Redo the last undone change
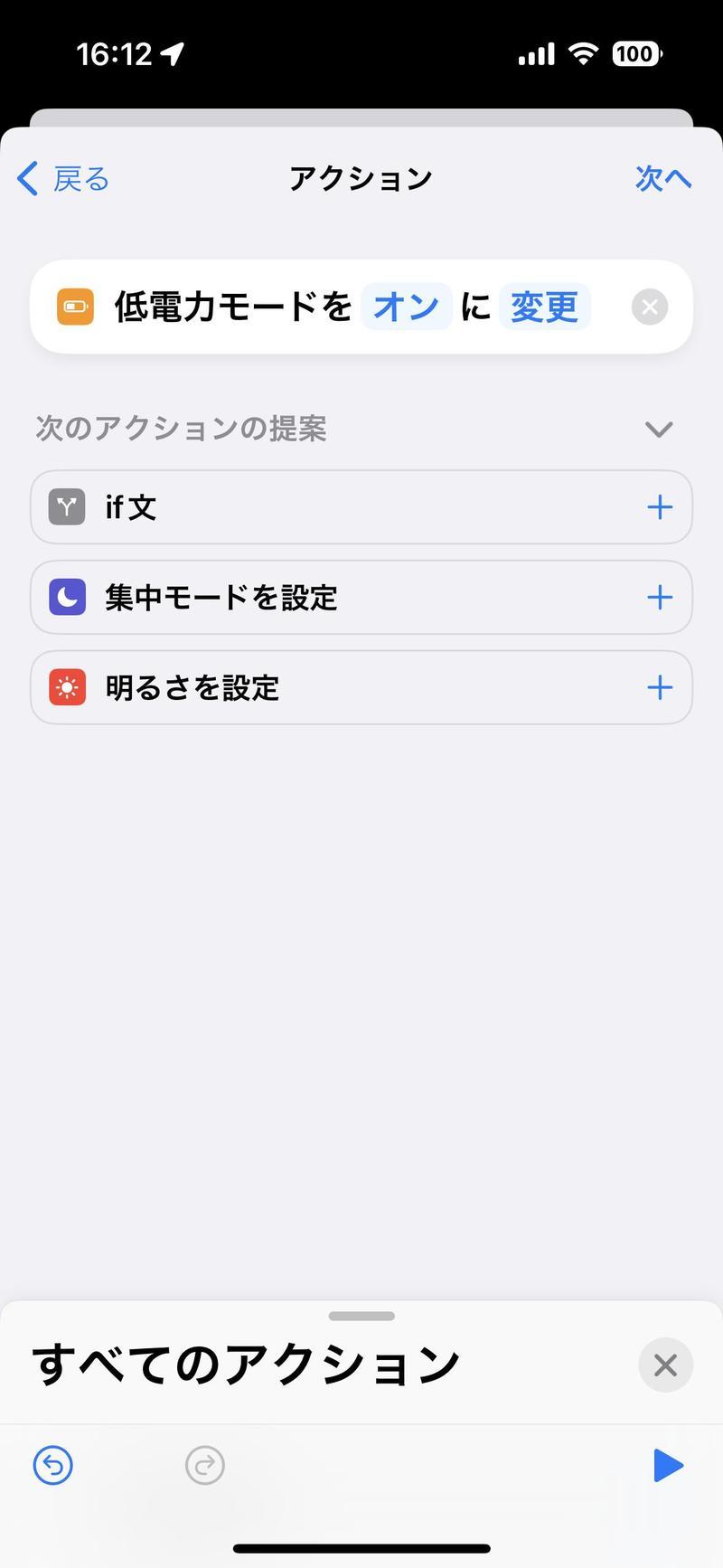The image size is (723, 1568). 205,1465
